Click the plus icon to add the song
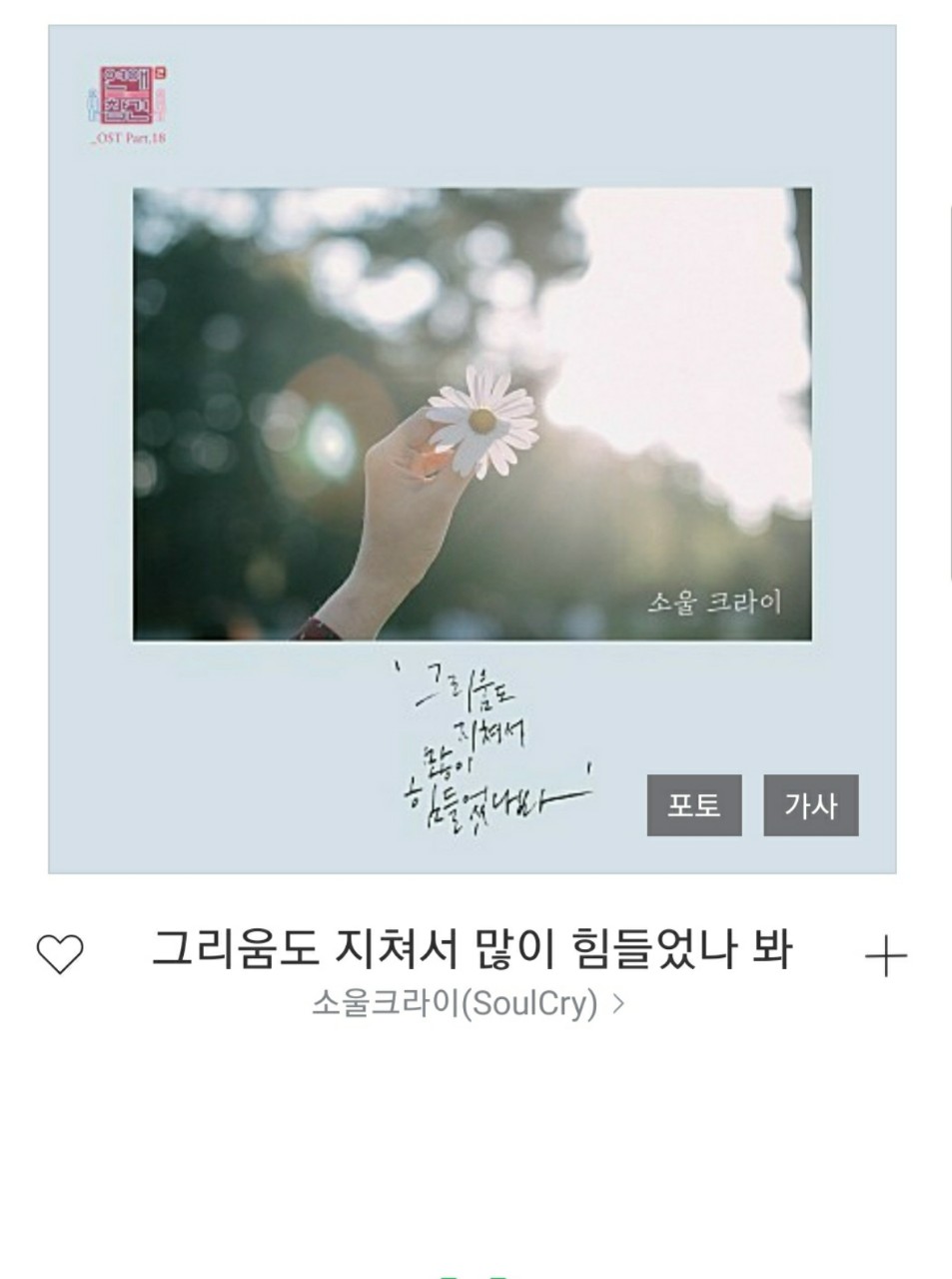This screenshot has width=952, height=1279. 885,956
